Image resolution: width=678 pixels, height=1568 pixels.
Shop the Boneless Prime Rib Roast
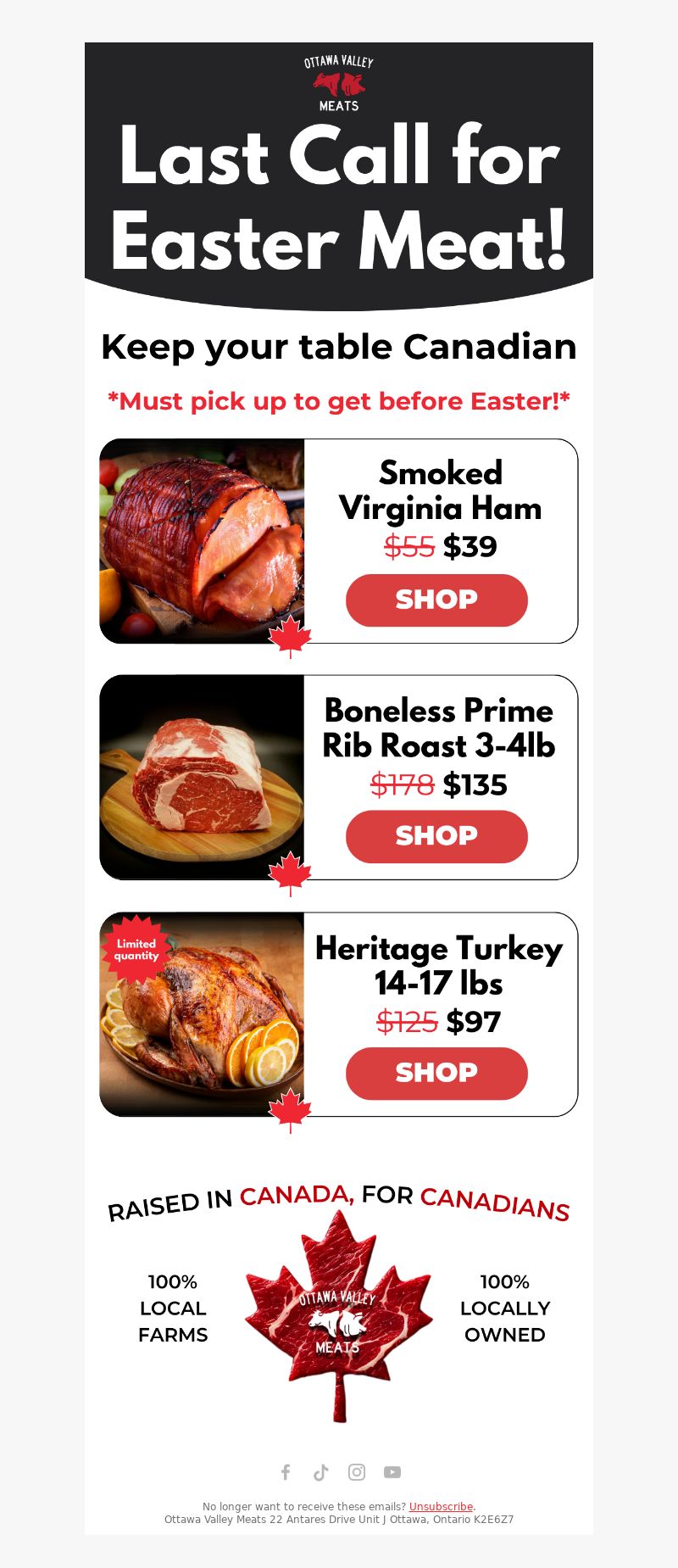[436, 836]
